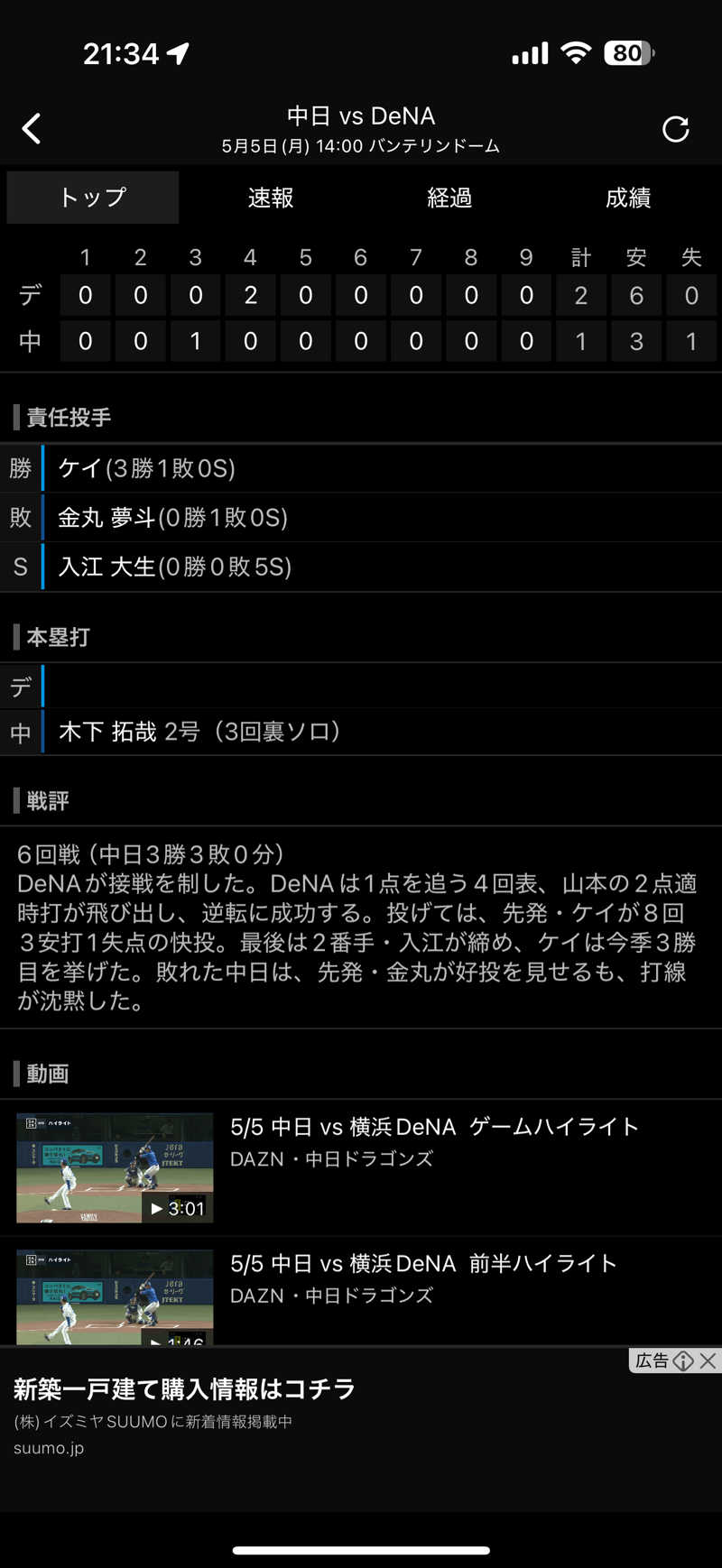Go back using the top-left arrow

(32, 129)
